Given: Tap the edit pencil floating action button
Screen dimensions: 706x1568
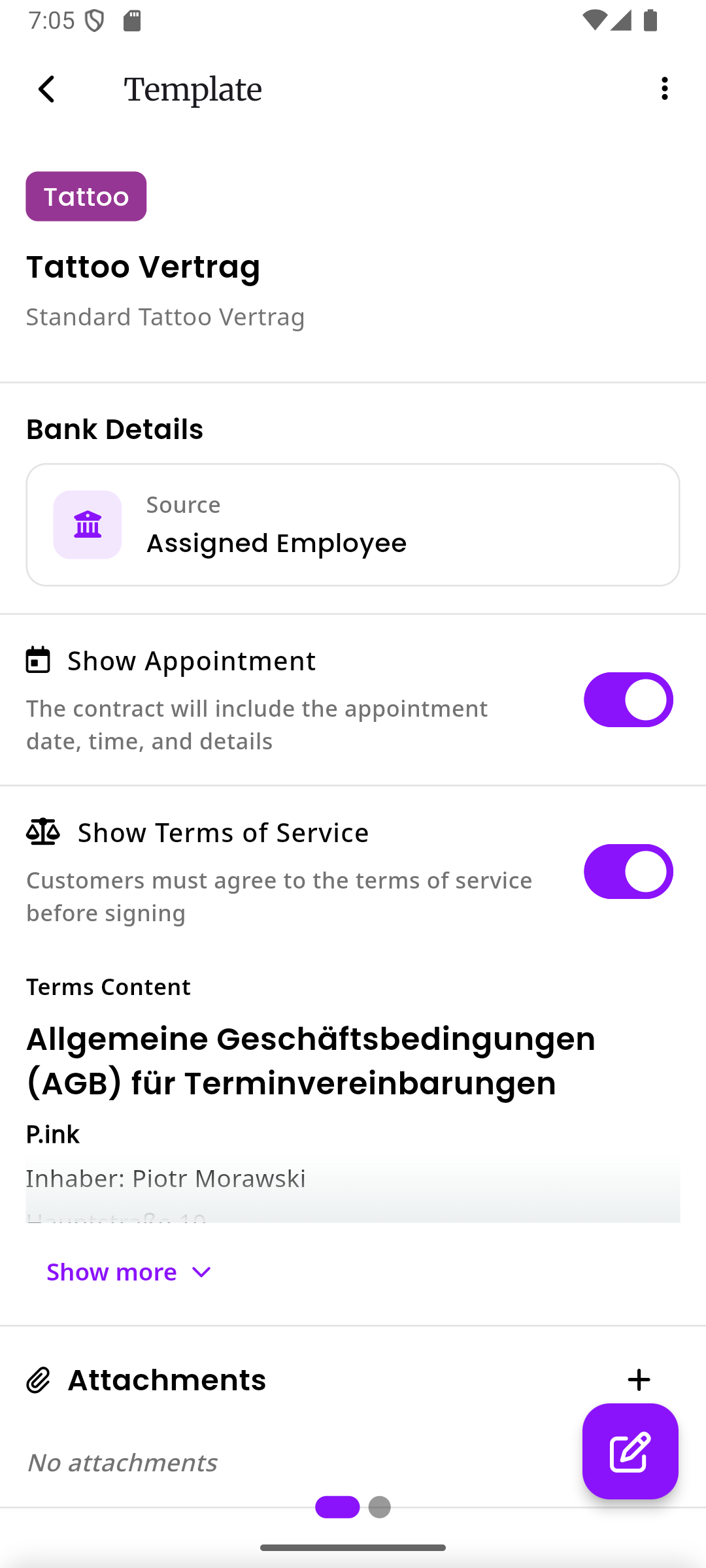Looking at the screenshot, I should [630, 1452].
